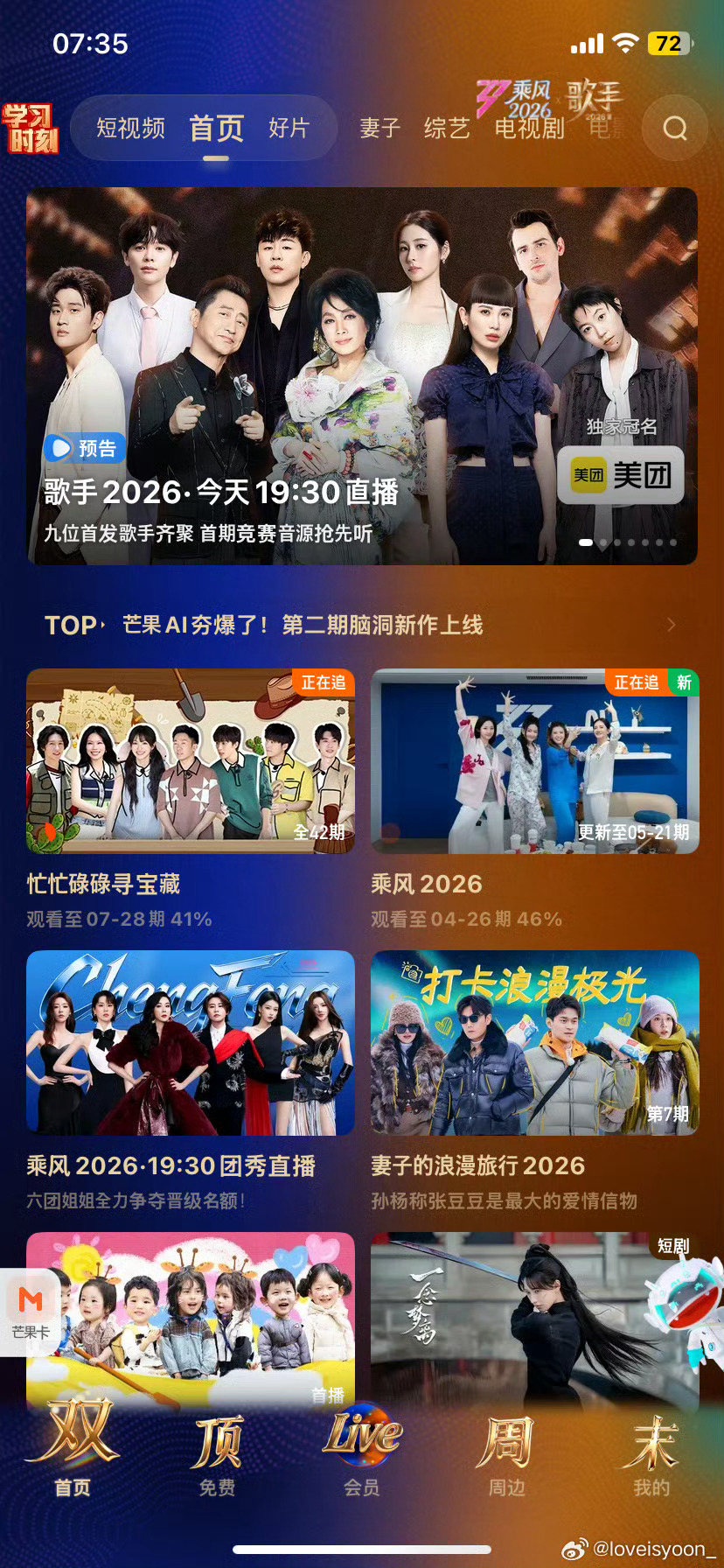724x1568 pixels.
Task: Open 乘风2026·19:30团秀直播 card
Action: [x=191, y=1081]
